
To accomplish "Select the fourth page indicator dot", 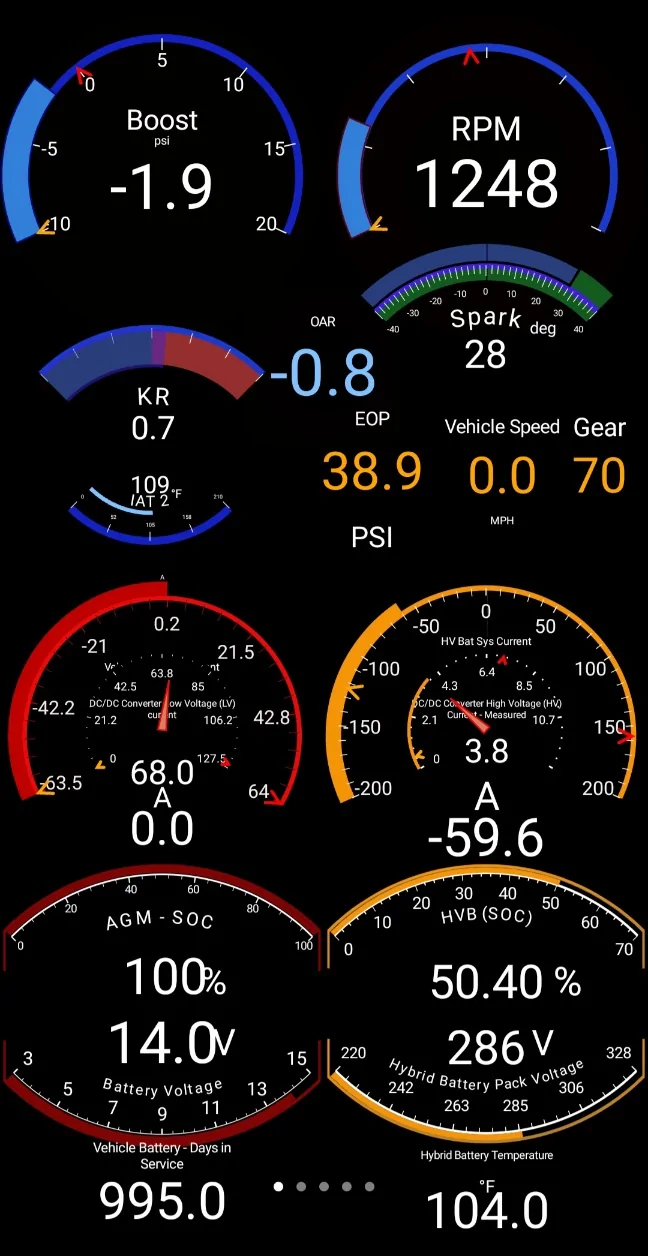I will (347, 1187).
